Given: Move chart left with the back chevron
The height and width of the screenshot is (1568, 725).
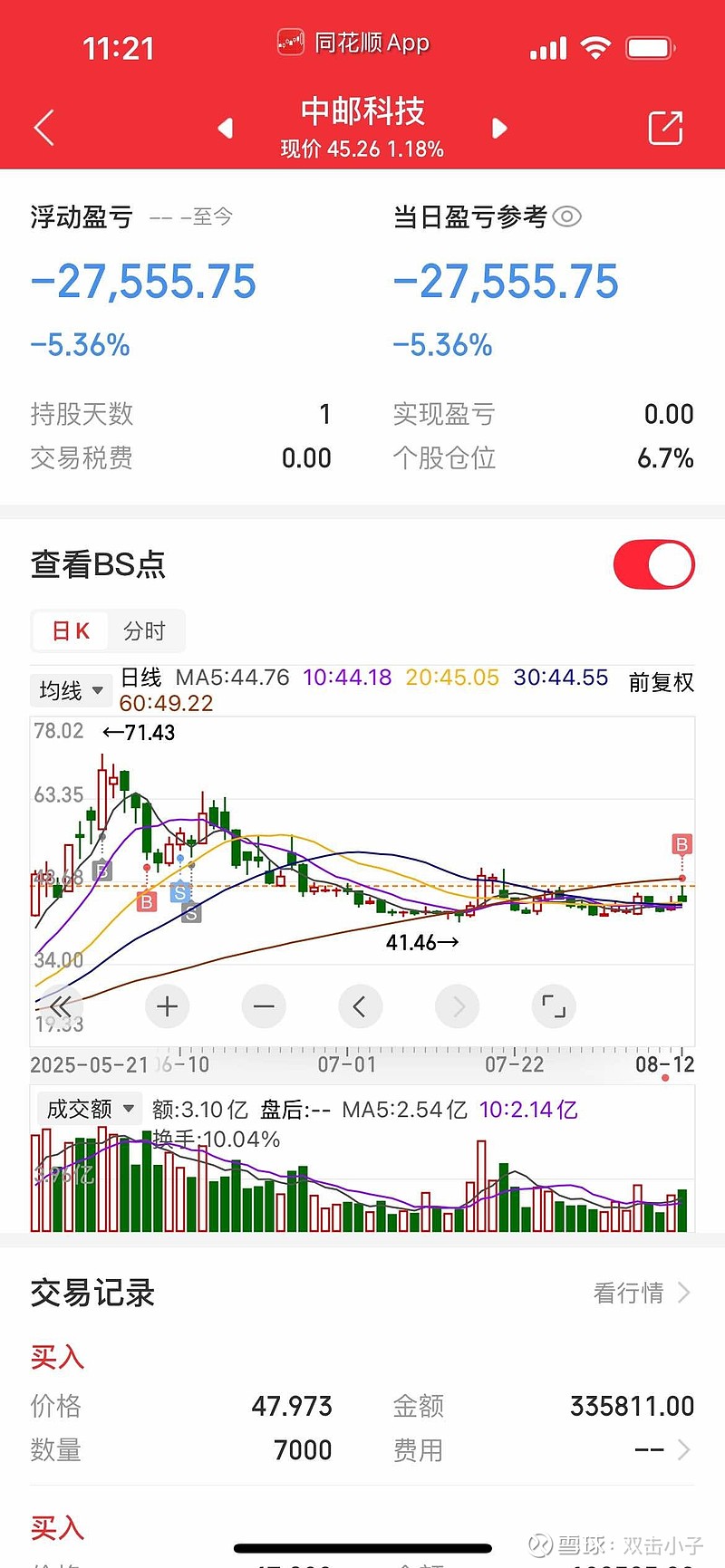Looking at the screenshot, I should (x=360, y=1006).
